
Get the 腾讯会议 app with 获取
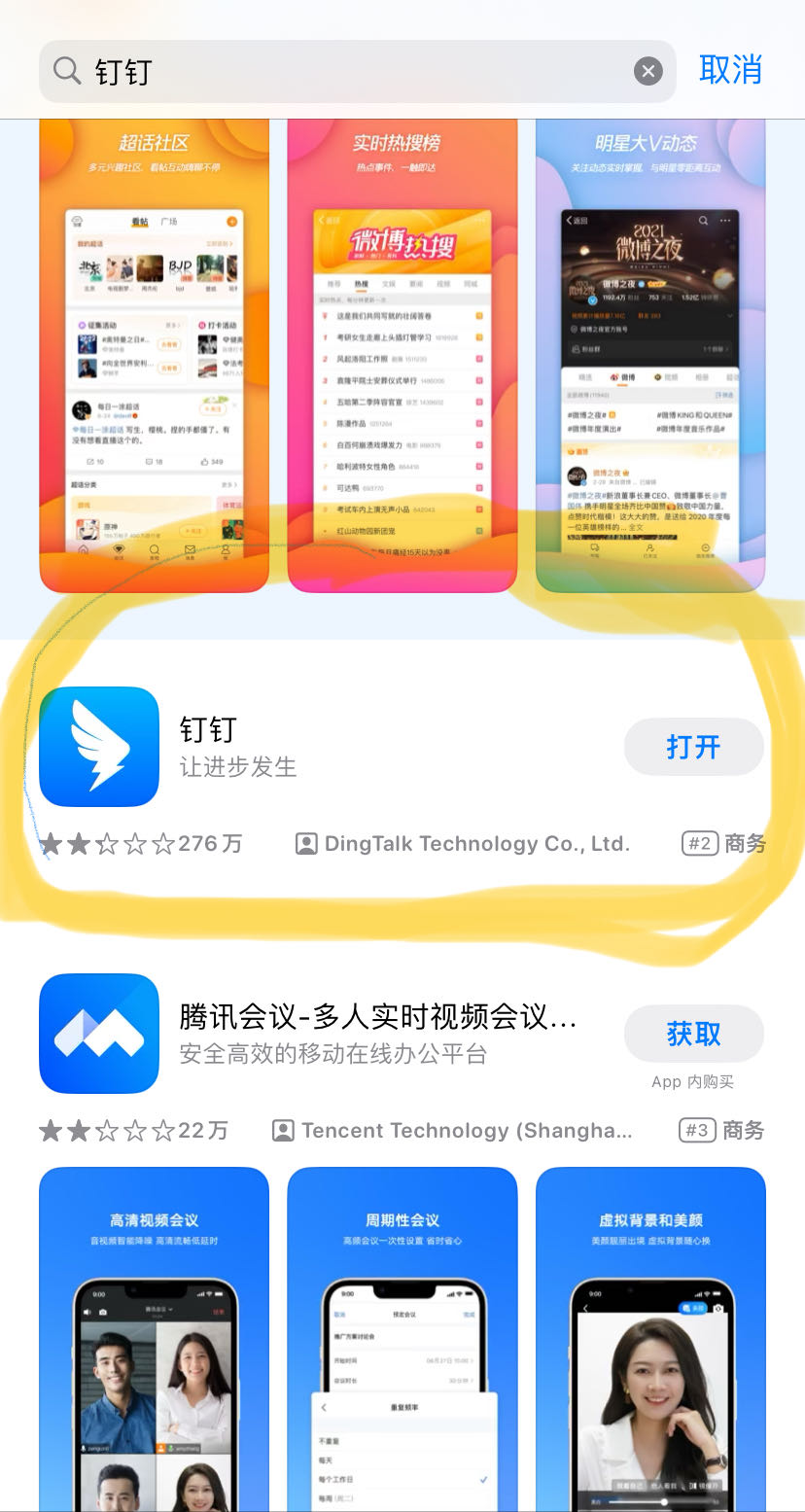coord(693,1034)
